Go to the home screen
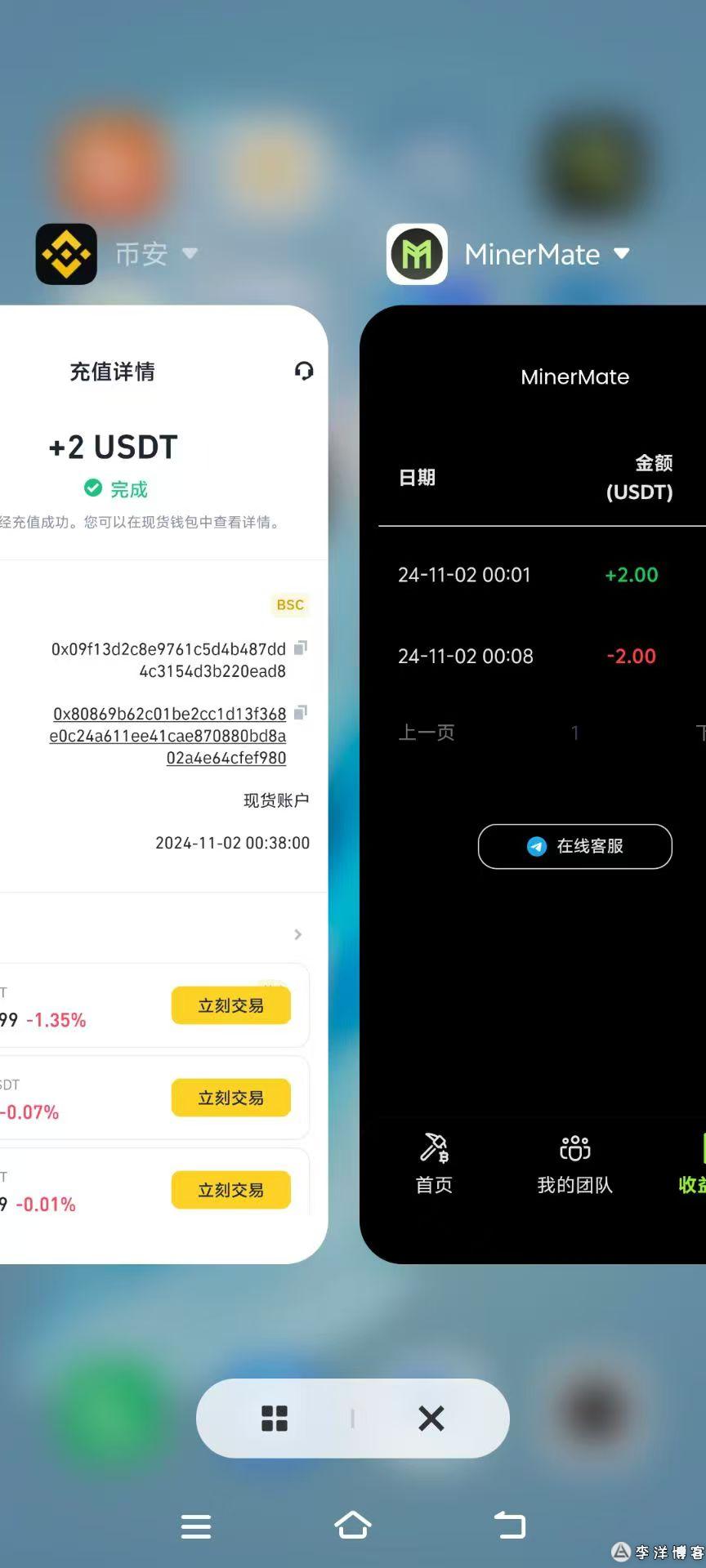706x1568 pixels. (353, 1525)
